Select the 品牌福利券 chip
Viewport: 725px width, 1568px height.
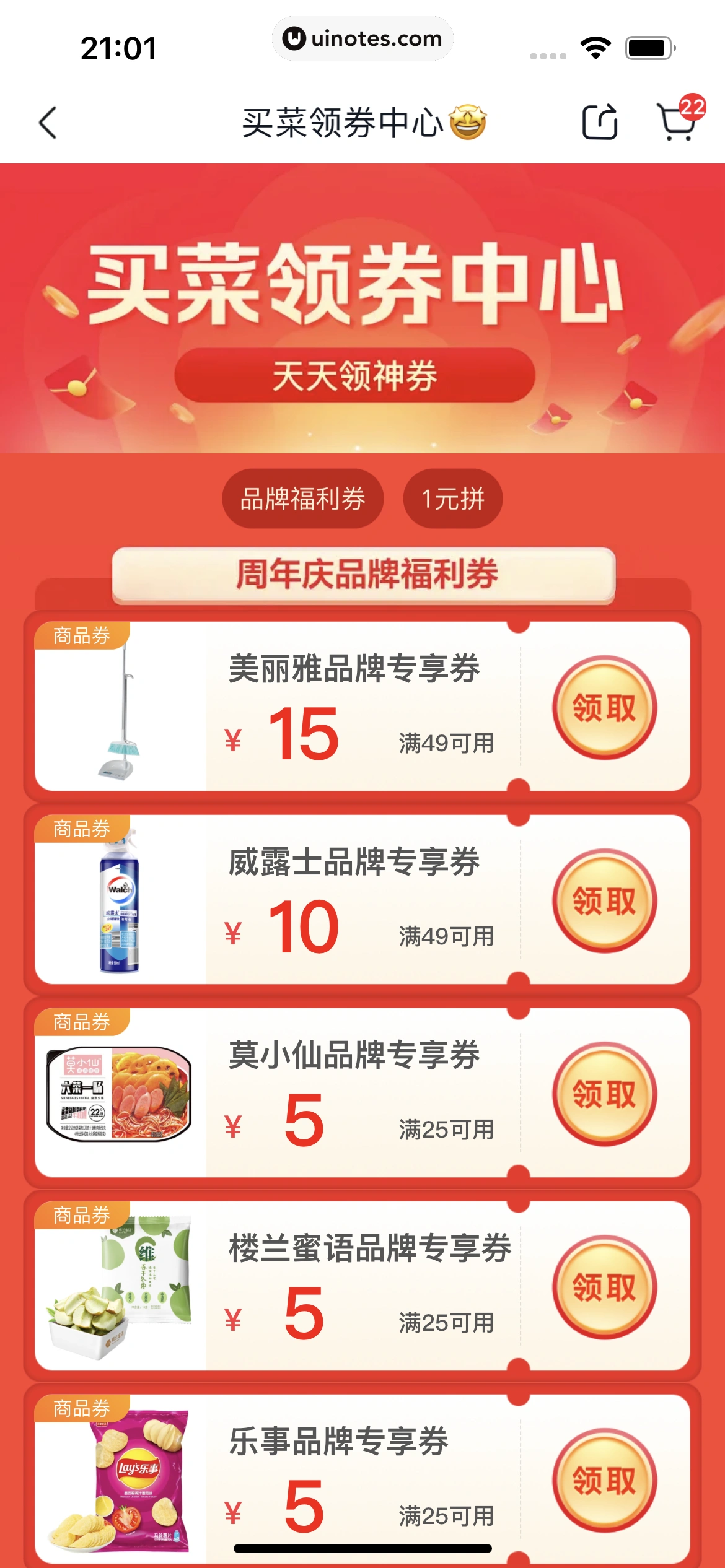302,499
